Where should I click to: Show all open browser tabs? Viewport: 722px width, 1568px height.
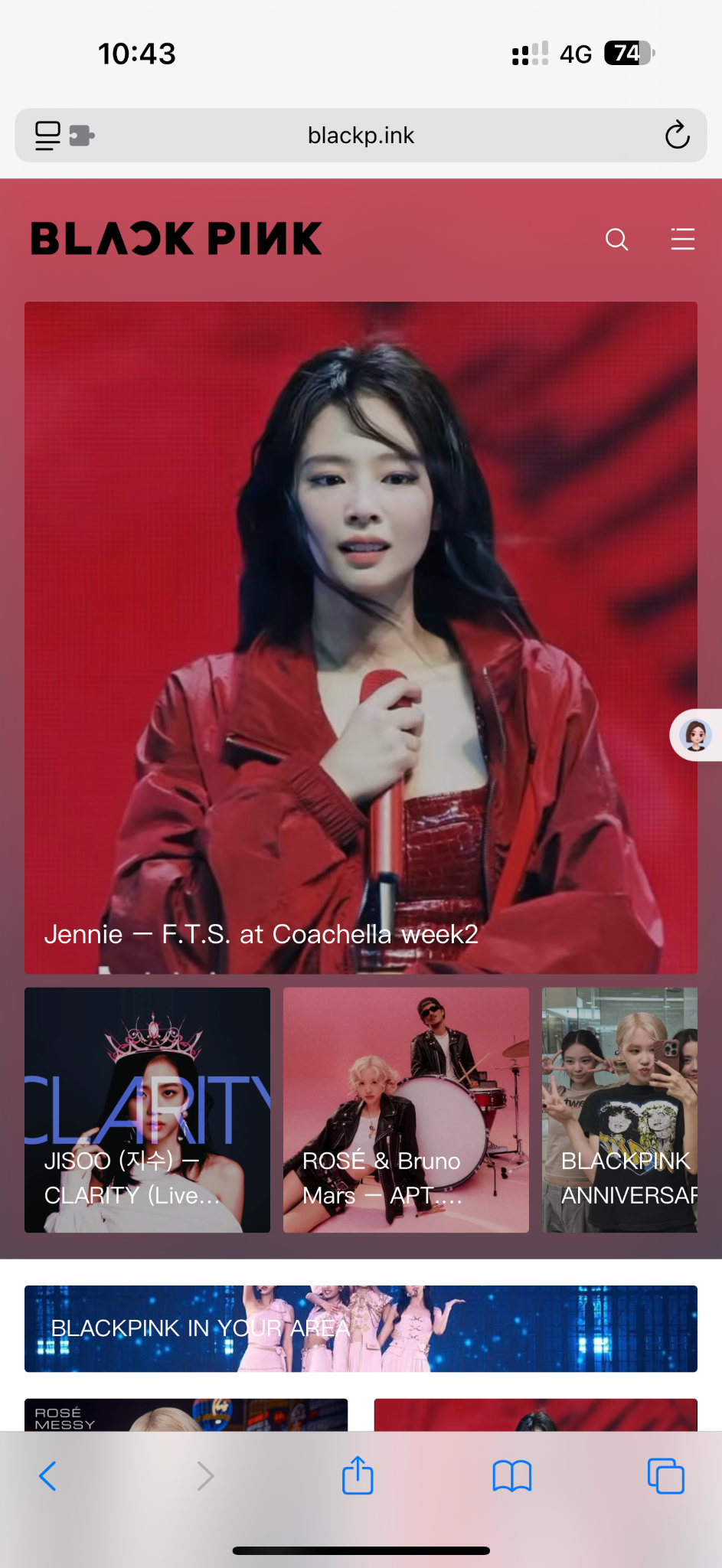pyautogui.click(x=665, y=1475)
